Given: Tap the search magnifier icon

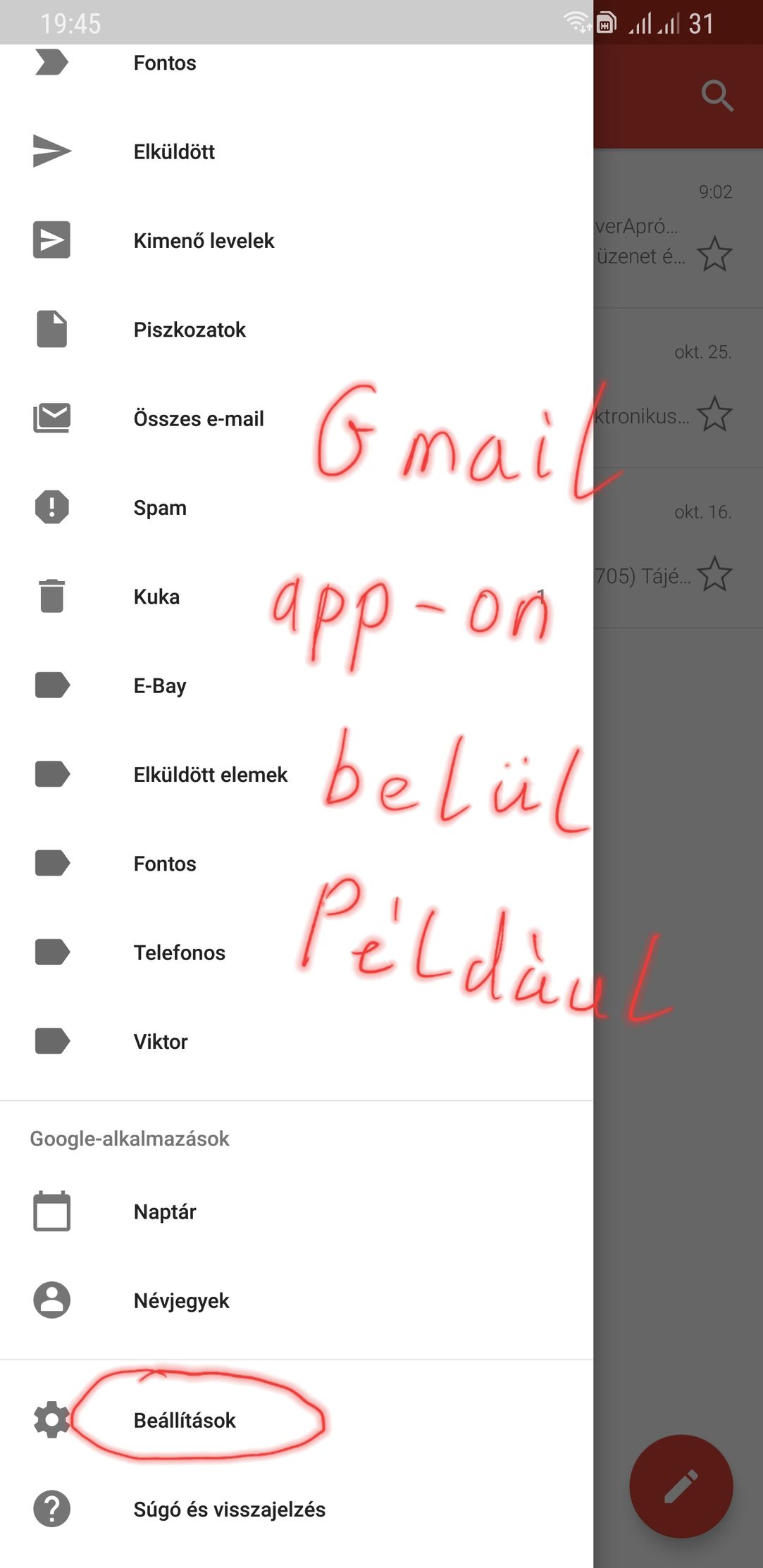Looking at the screenshot, I should pyautogui.click(x=717, y=95).
